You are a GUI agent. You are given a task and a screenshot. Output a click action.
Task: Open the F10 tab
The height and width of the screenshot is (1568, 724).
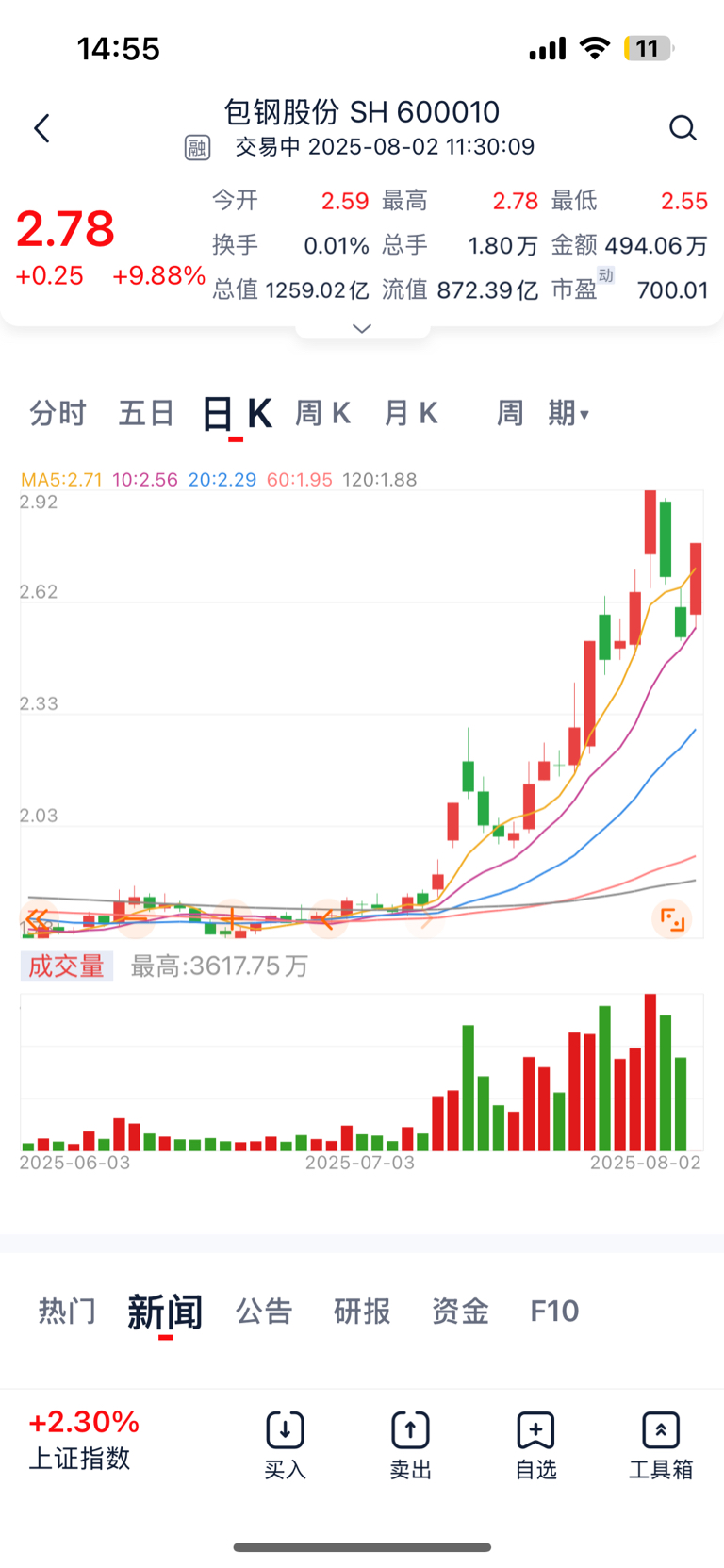pos(554,1311)
